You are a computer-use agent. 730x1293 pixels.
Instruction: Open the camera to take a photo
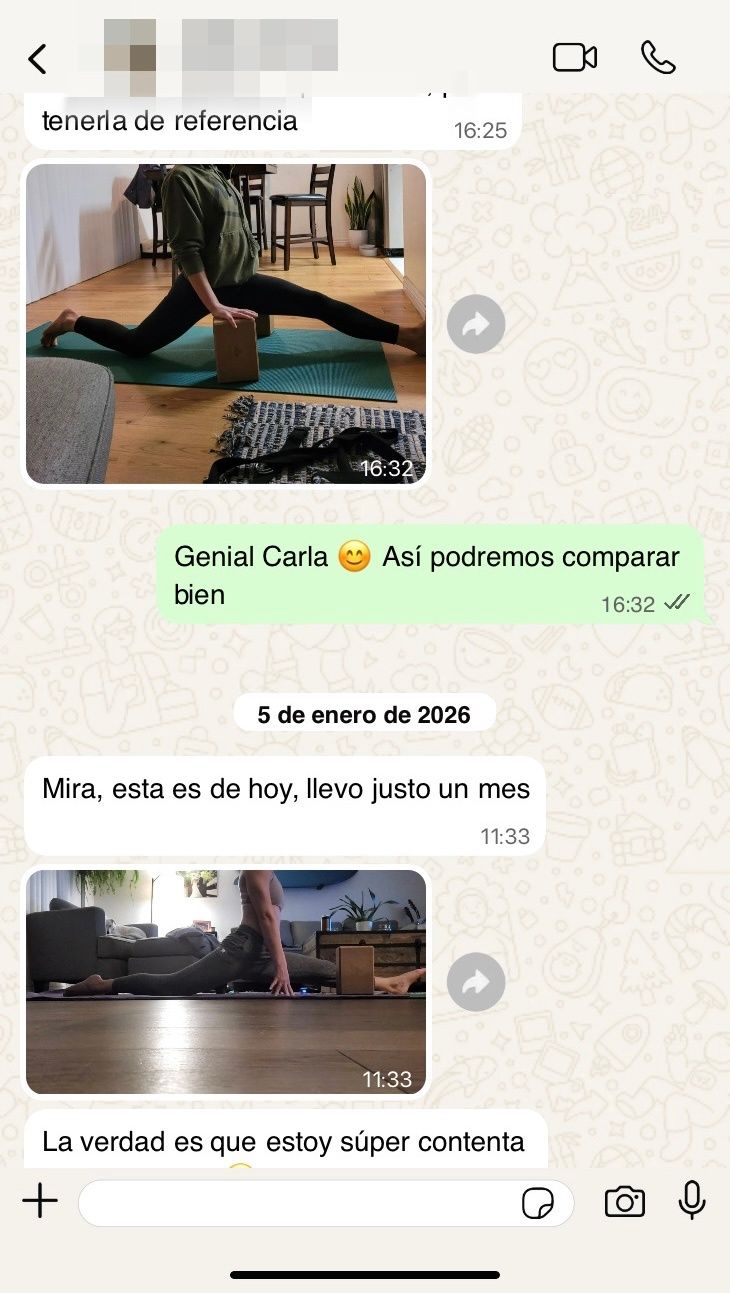624,1202
